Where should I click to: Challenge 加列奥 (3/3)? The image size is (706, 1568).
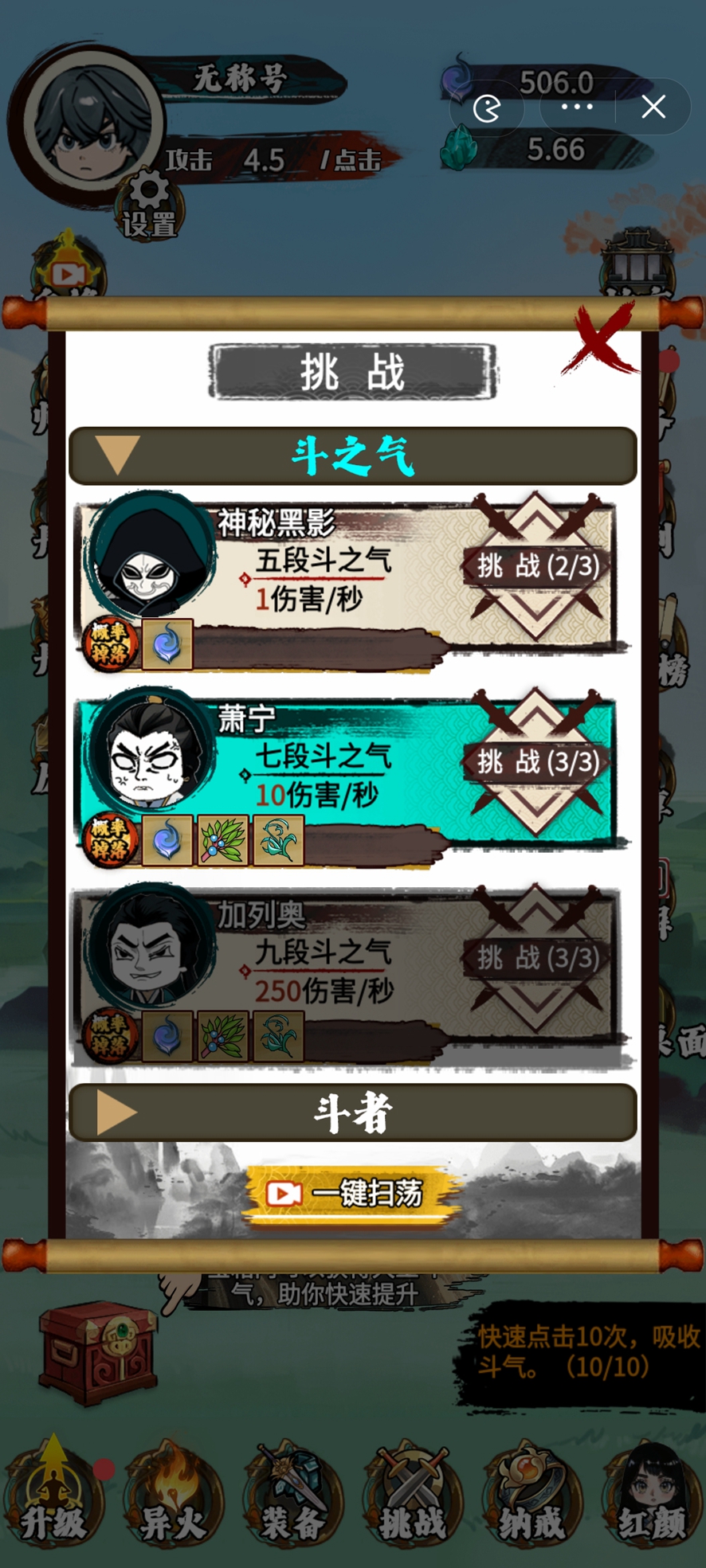pos(536,958)
